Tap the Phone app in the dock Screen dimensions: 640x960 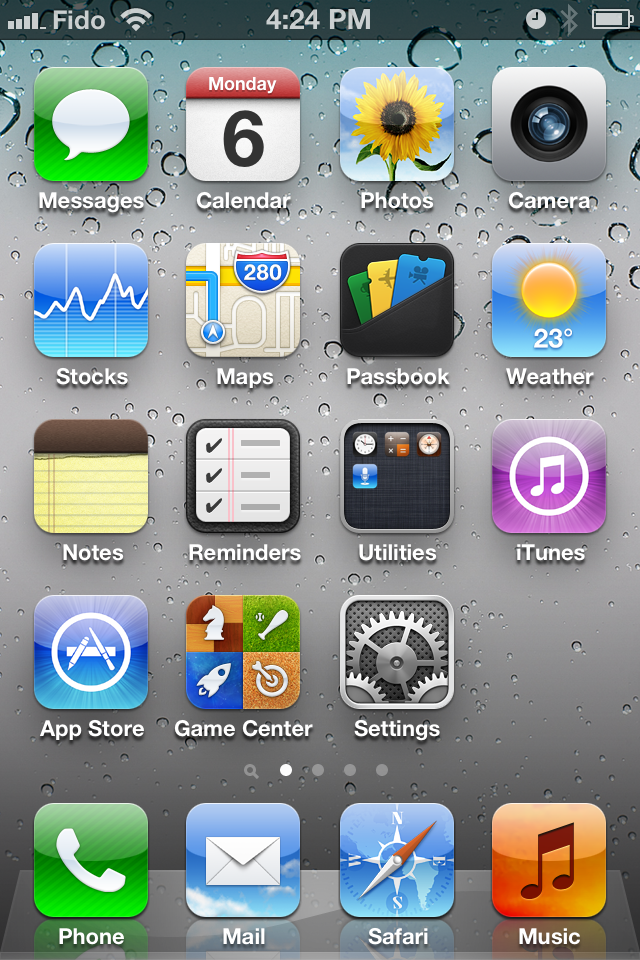point(91,860)
